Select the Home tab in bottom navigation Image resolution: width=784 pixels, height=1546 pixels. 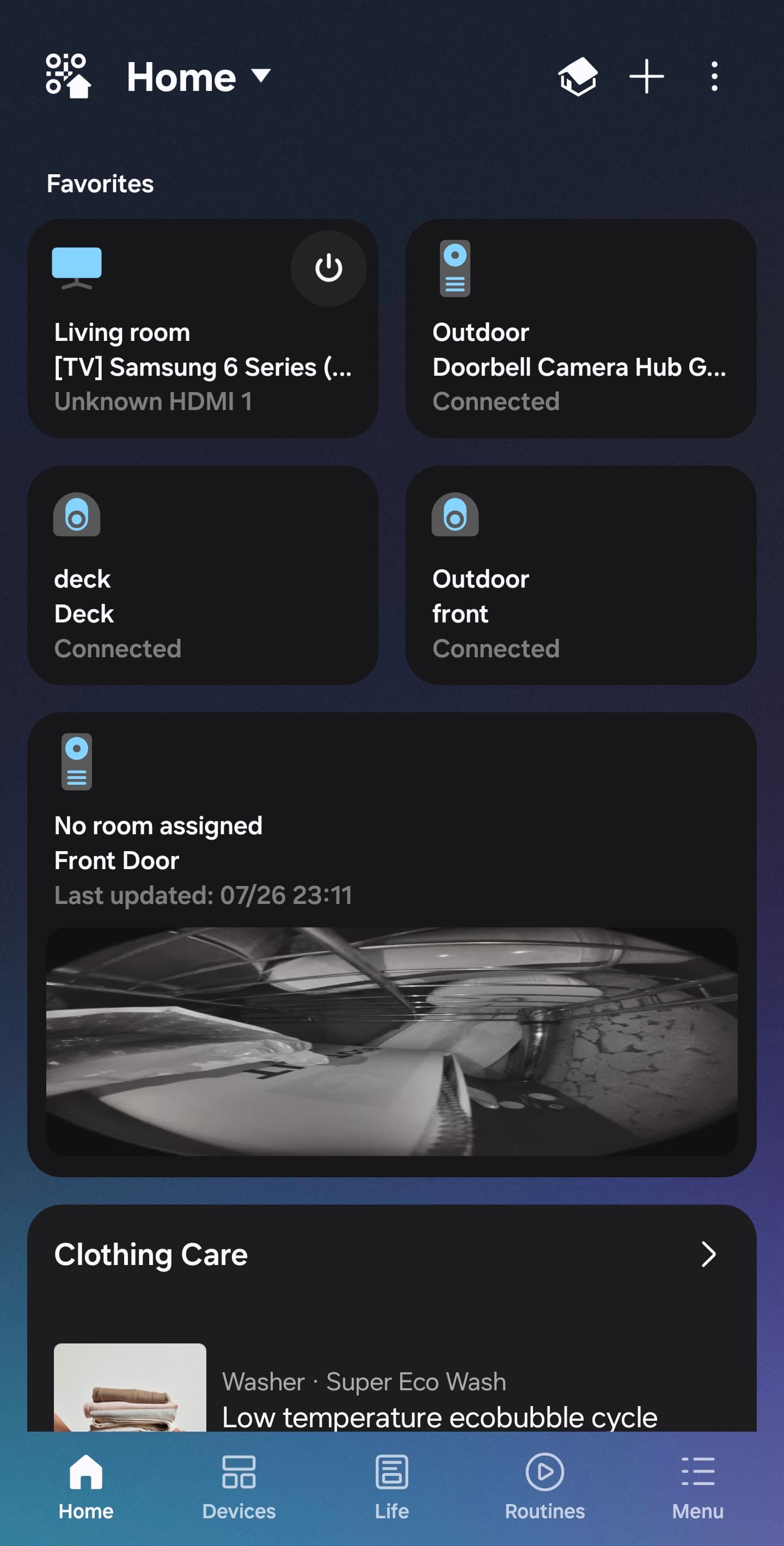coord(86,1486)
